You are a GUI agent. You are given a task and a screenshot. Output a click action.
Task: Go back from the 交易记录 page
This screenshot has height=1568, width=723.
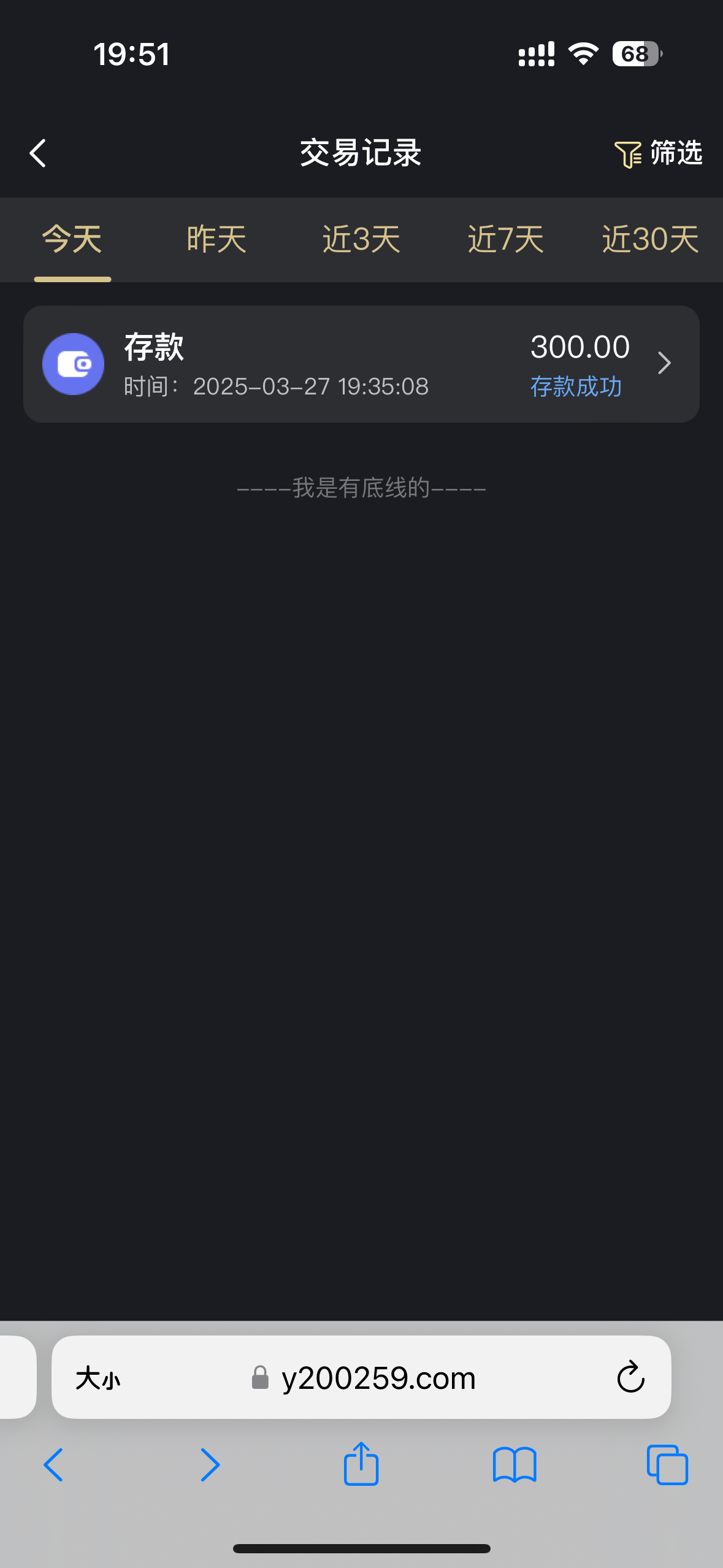tap(38, 153)
